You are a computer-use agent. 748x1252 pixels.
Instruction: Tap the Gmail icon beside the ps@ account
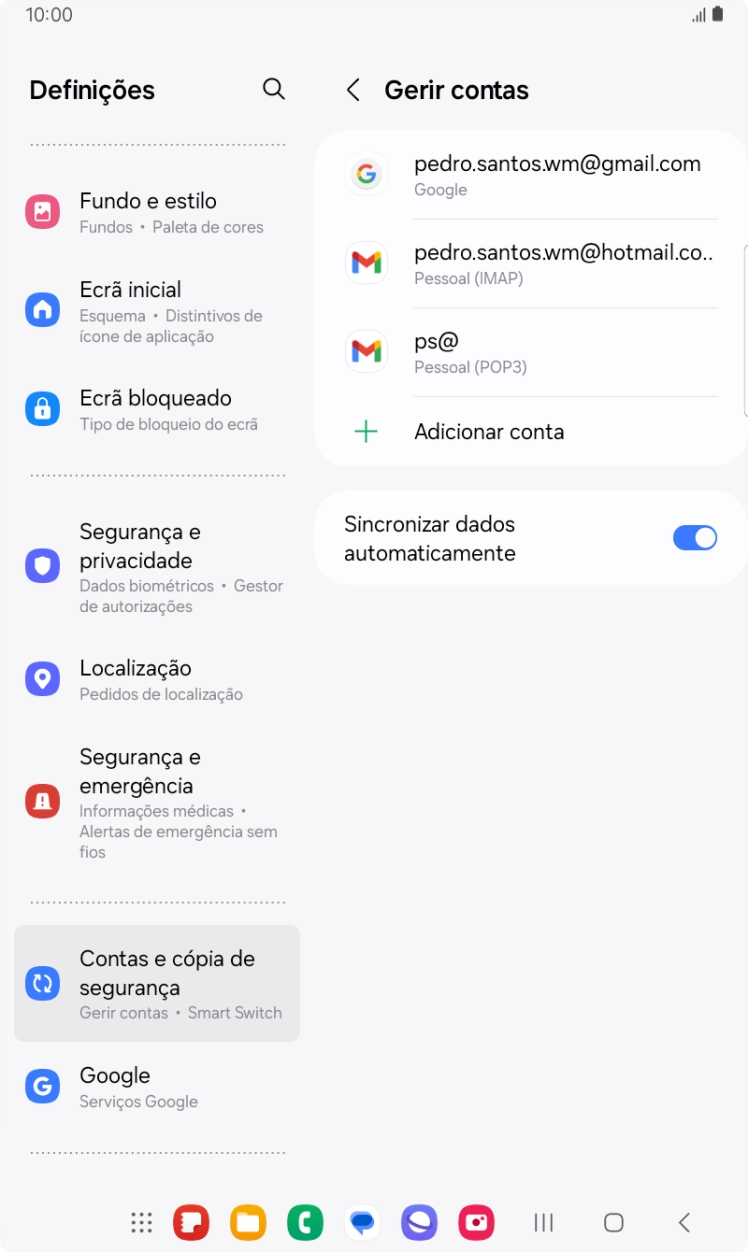pos(366,351)
